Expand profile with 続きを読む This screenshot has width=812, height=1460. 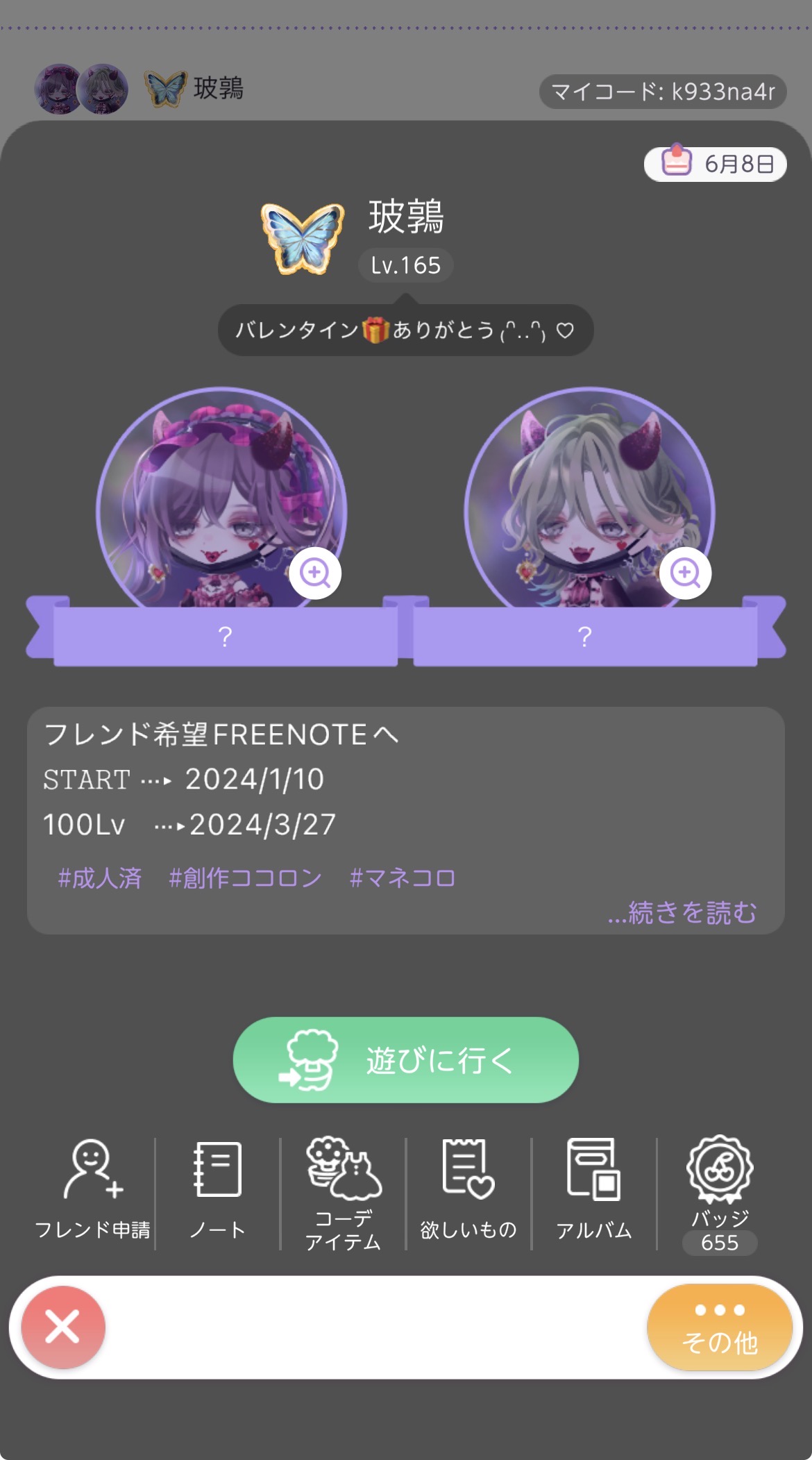[682, 912]
